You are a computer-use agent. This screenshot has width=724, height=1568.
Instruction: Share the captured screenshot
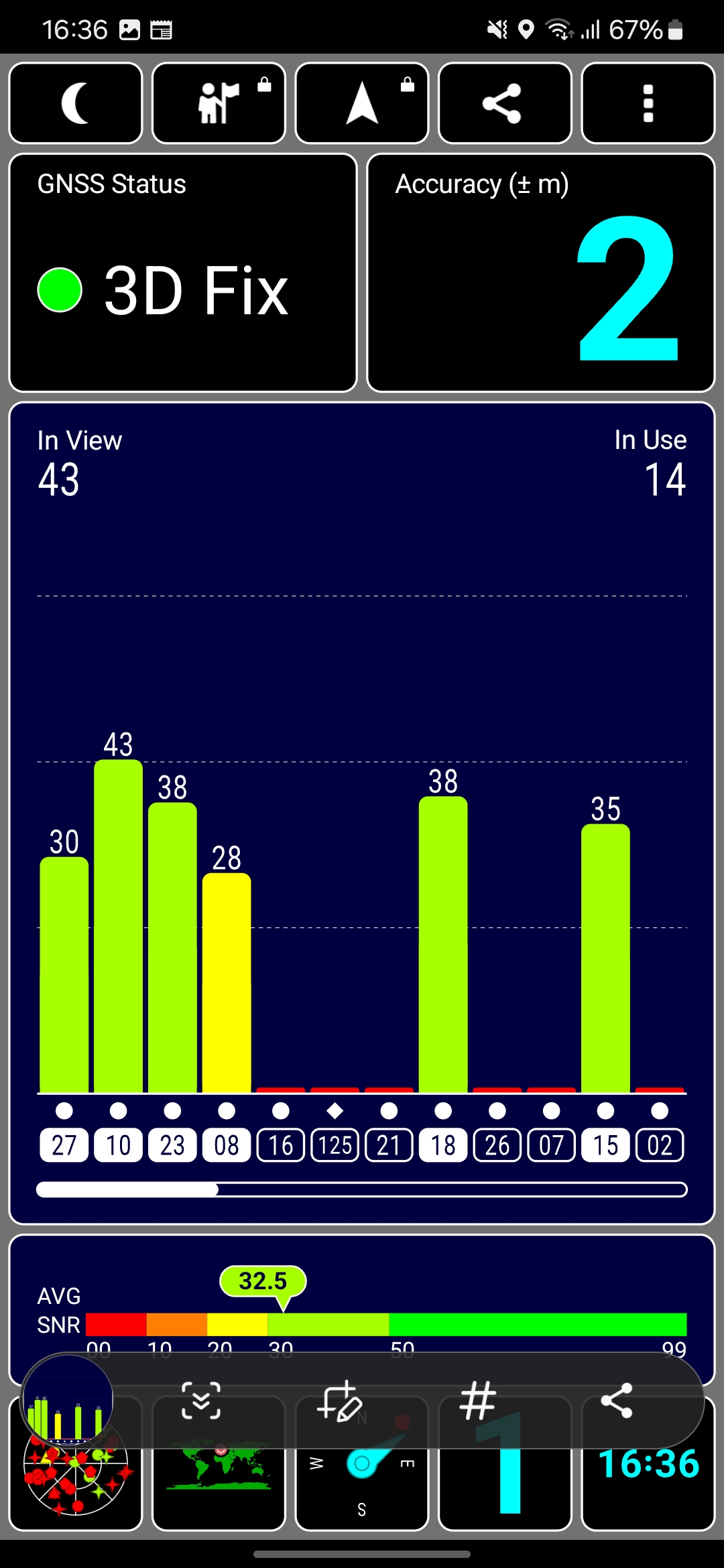(x=617, y=1400)
